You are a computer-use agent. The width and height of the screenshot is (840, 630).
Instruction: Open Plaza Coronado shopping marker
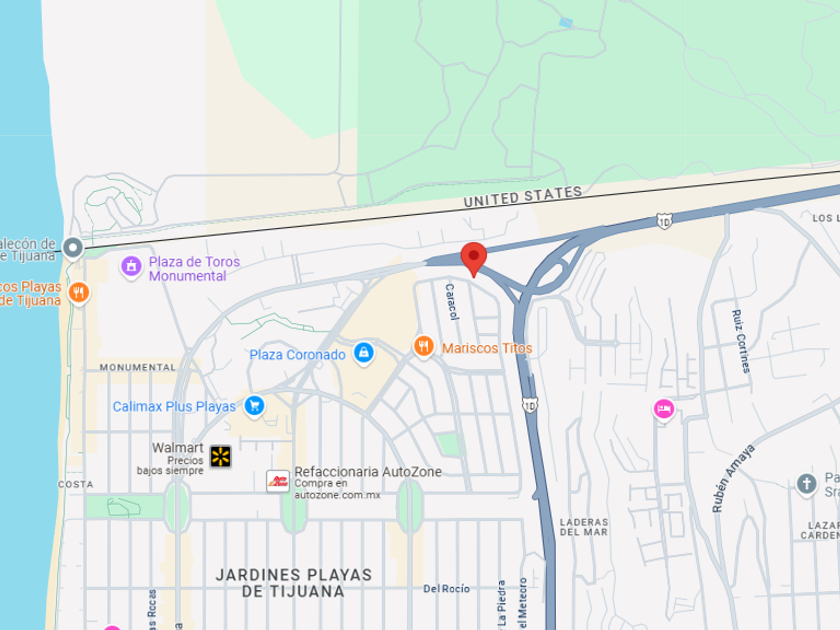coord(363,353)
